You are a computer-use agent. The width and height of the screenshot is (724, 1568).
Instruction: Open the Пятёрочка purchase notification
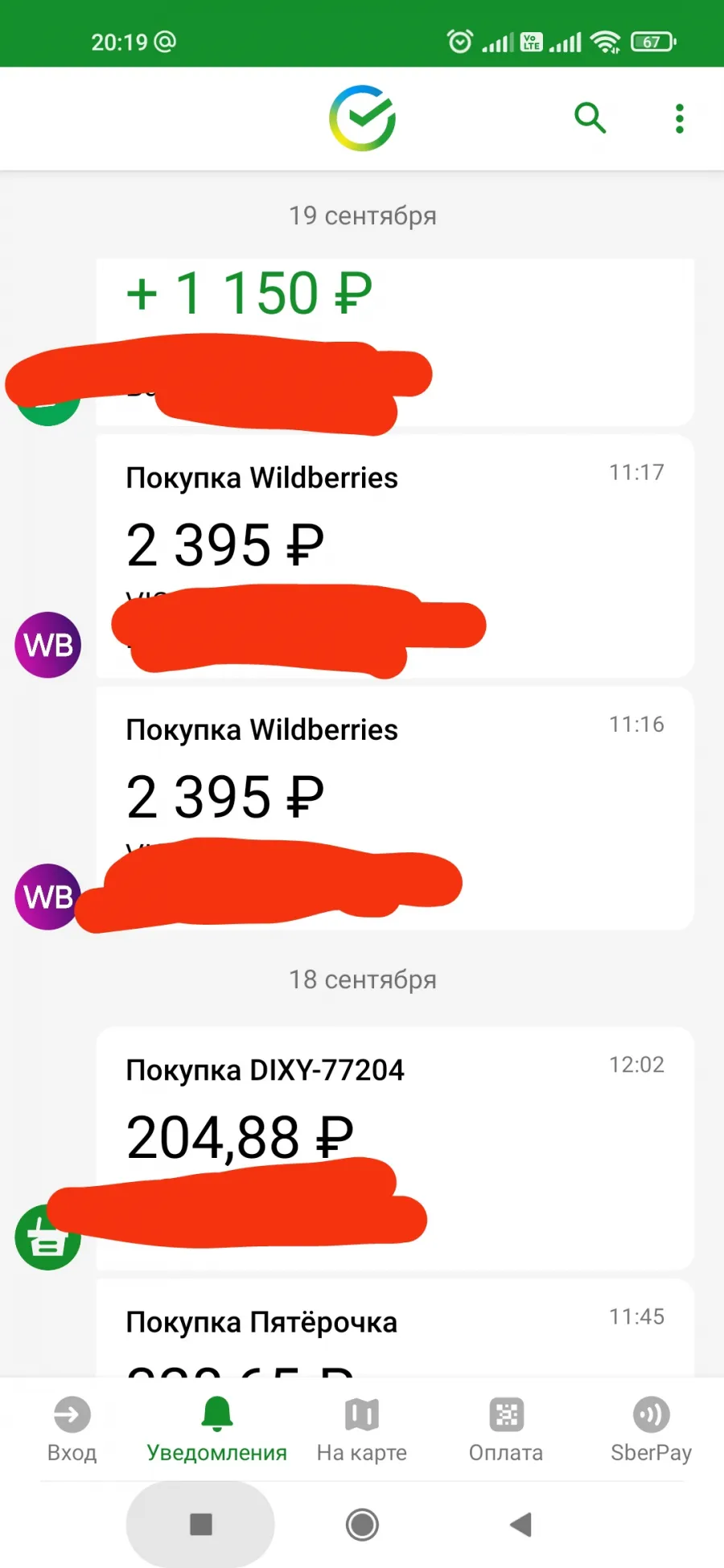point(395,1328)
